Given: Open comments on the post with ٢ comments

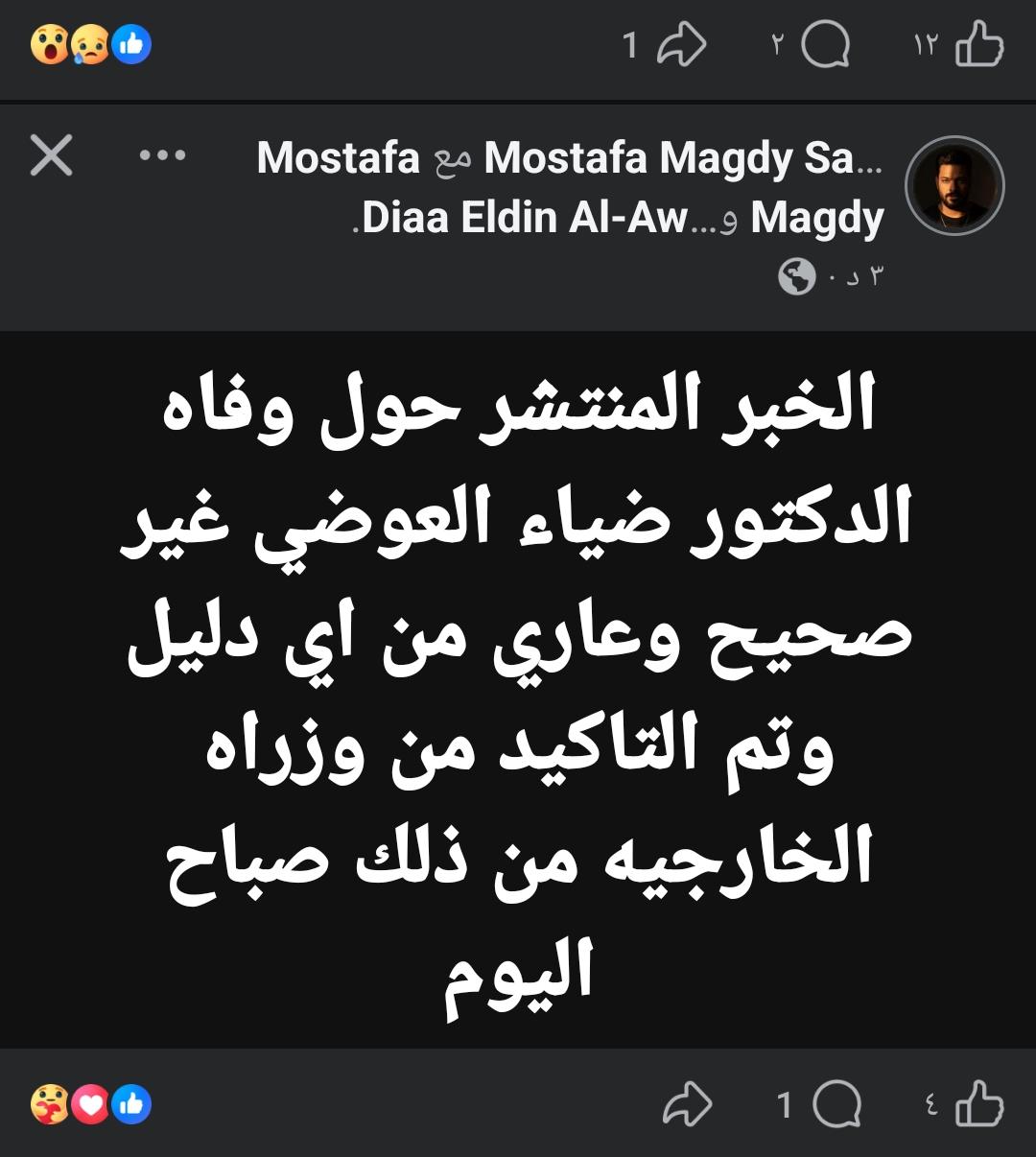Looking at the screenshot, I should (x=825, y=45).
